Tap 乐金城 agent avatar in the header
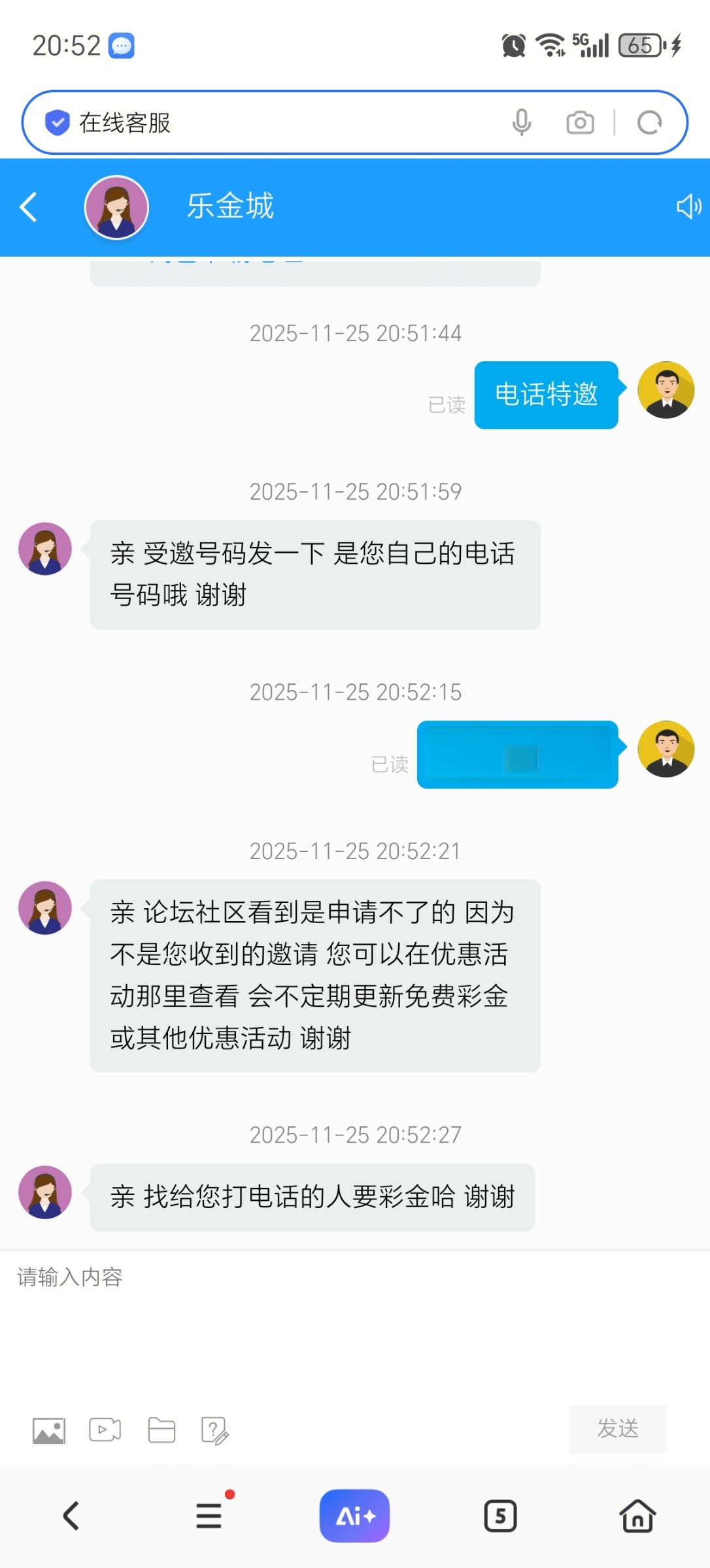The height and width of the screenshot is (1568, 710). coord(116,206)
